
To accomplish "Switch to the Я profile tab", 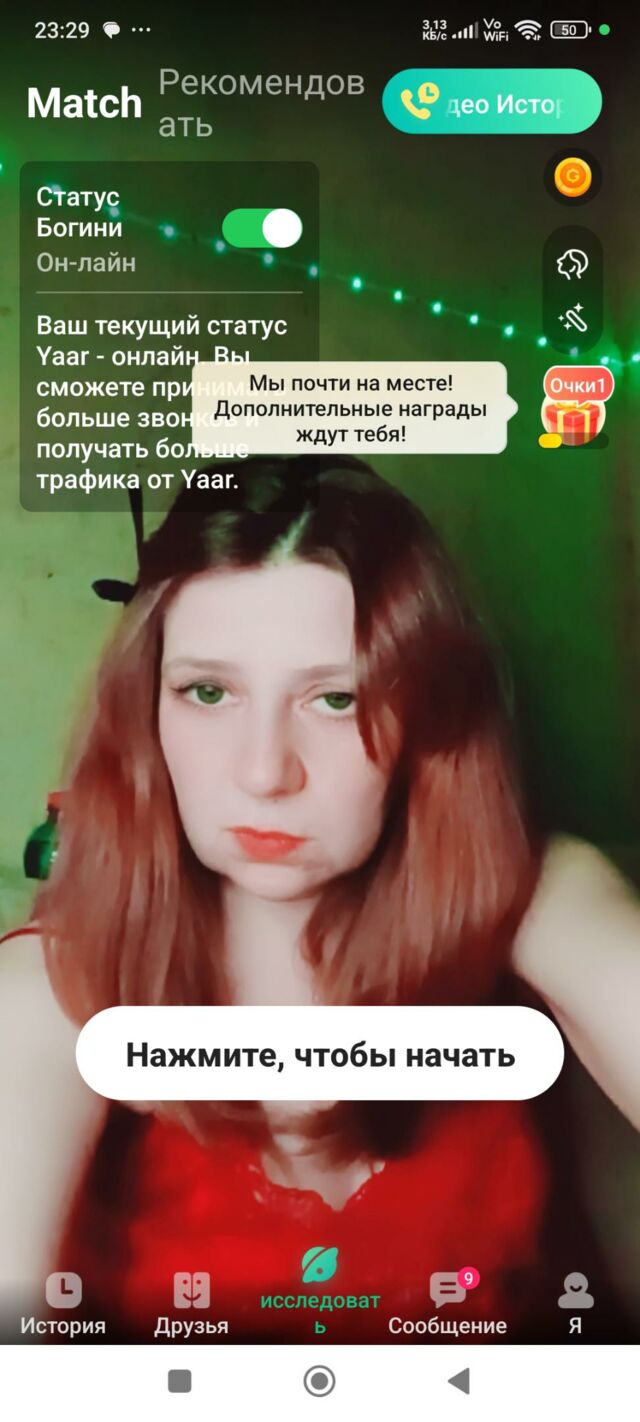I will tap(575, 1304).
